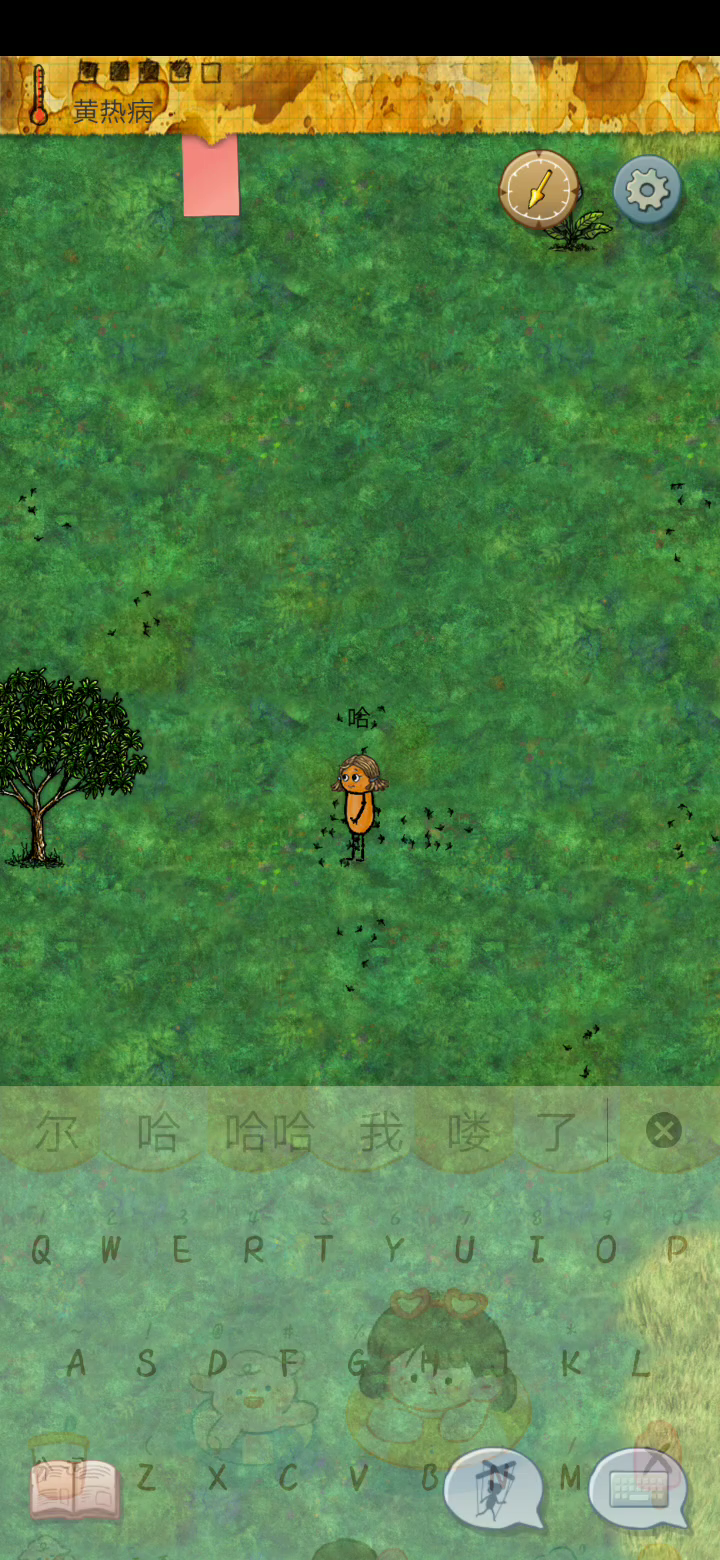Choose candidate word 哈哈
This screenshot has height=1560, width=720.
[x=269, y=1133]
